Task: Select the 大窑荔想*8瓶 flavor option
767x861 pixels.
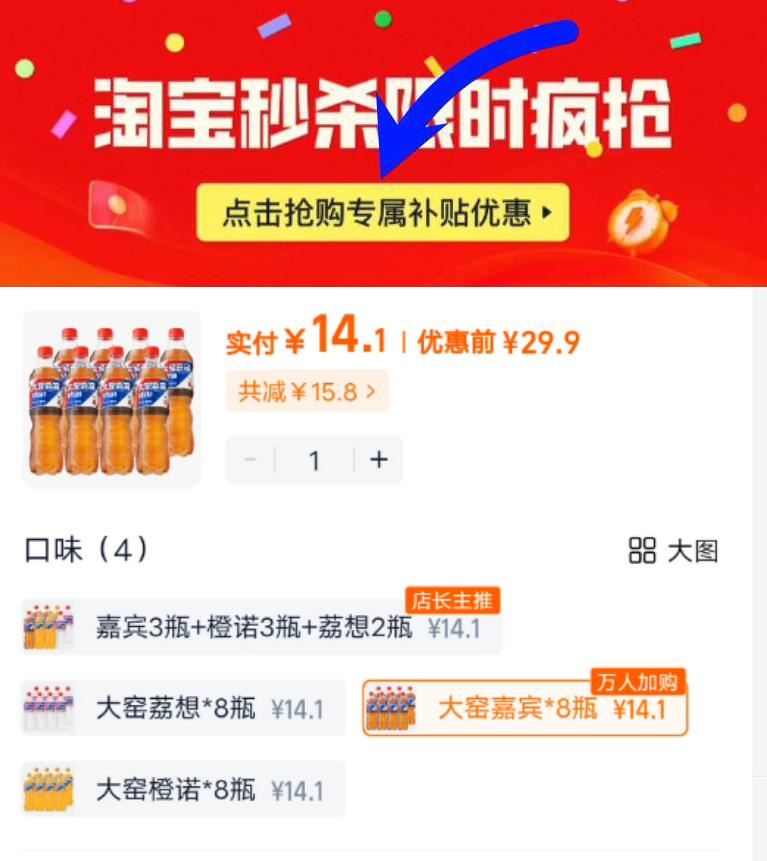Action: click(180, 708)
